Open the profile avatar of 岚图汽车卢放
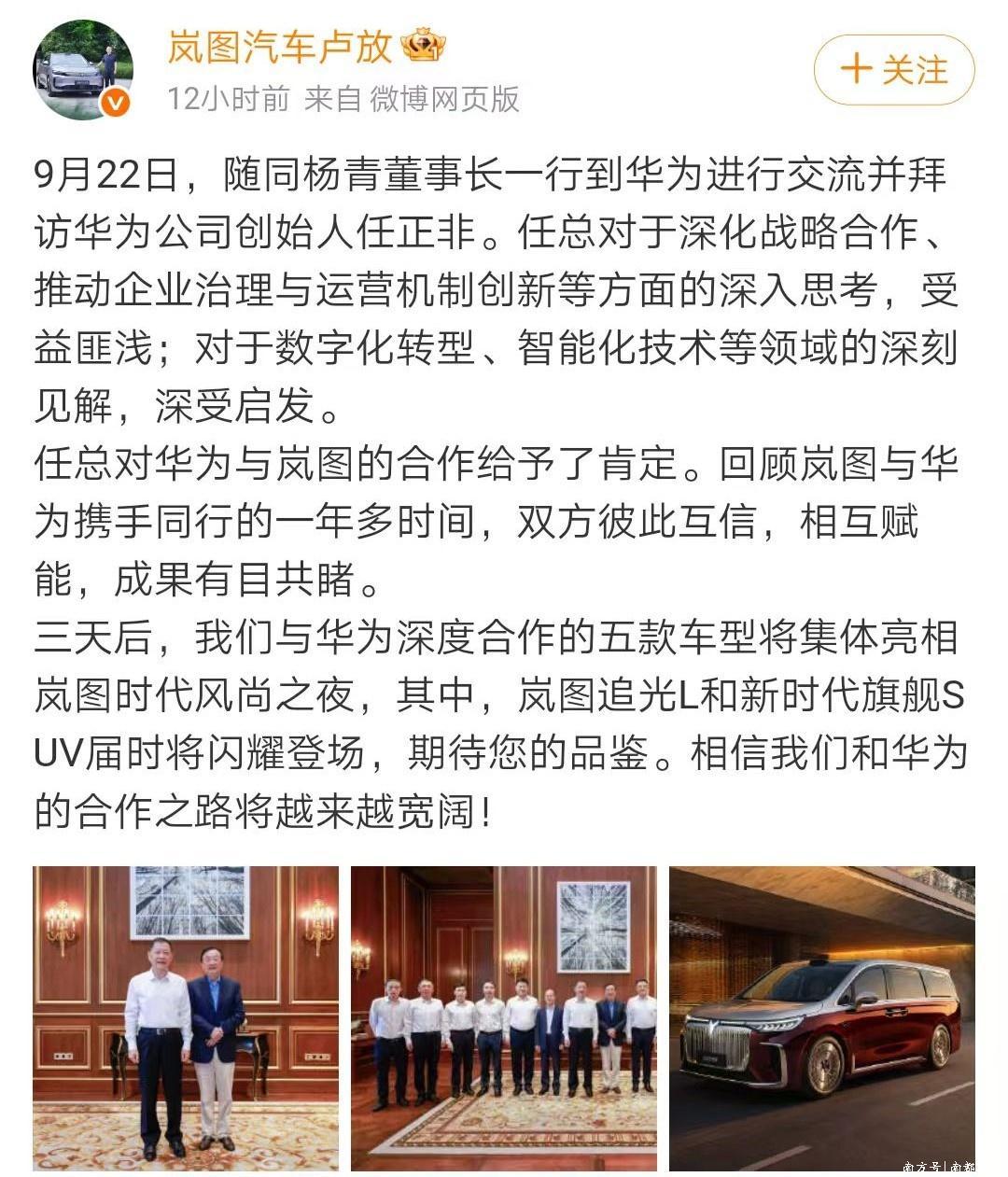This screenshot has width=1008, height=1177. pyautogui.click(x=84, y=70)
